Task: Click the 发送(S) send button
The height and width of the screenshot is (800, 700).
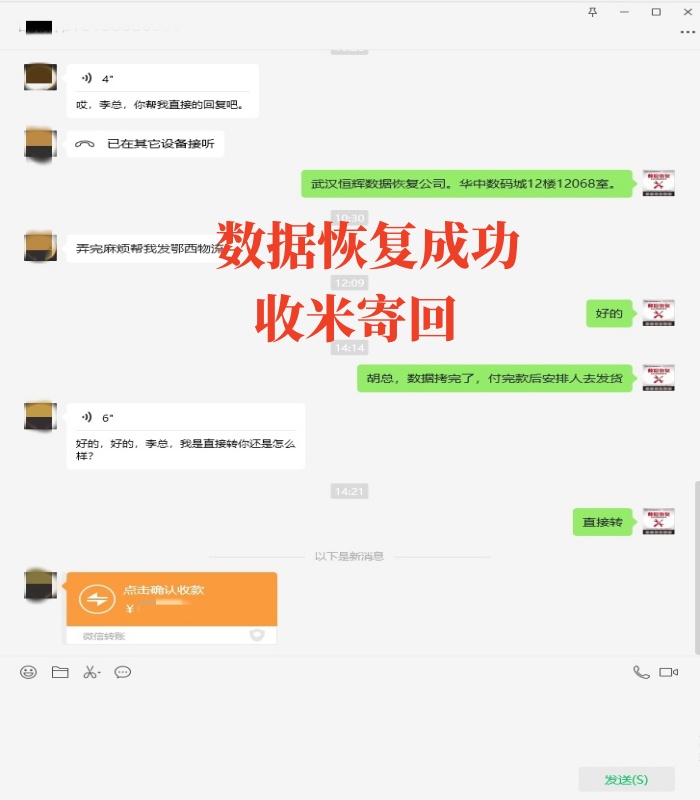Action: click(x=626, y=779)
